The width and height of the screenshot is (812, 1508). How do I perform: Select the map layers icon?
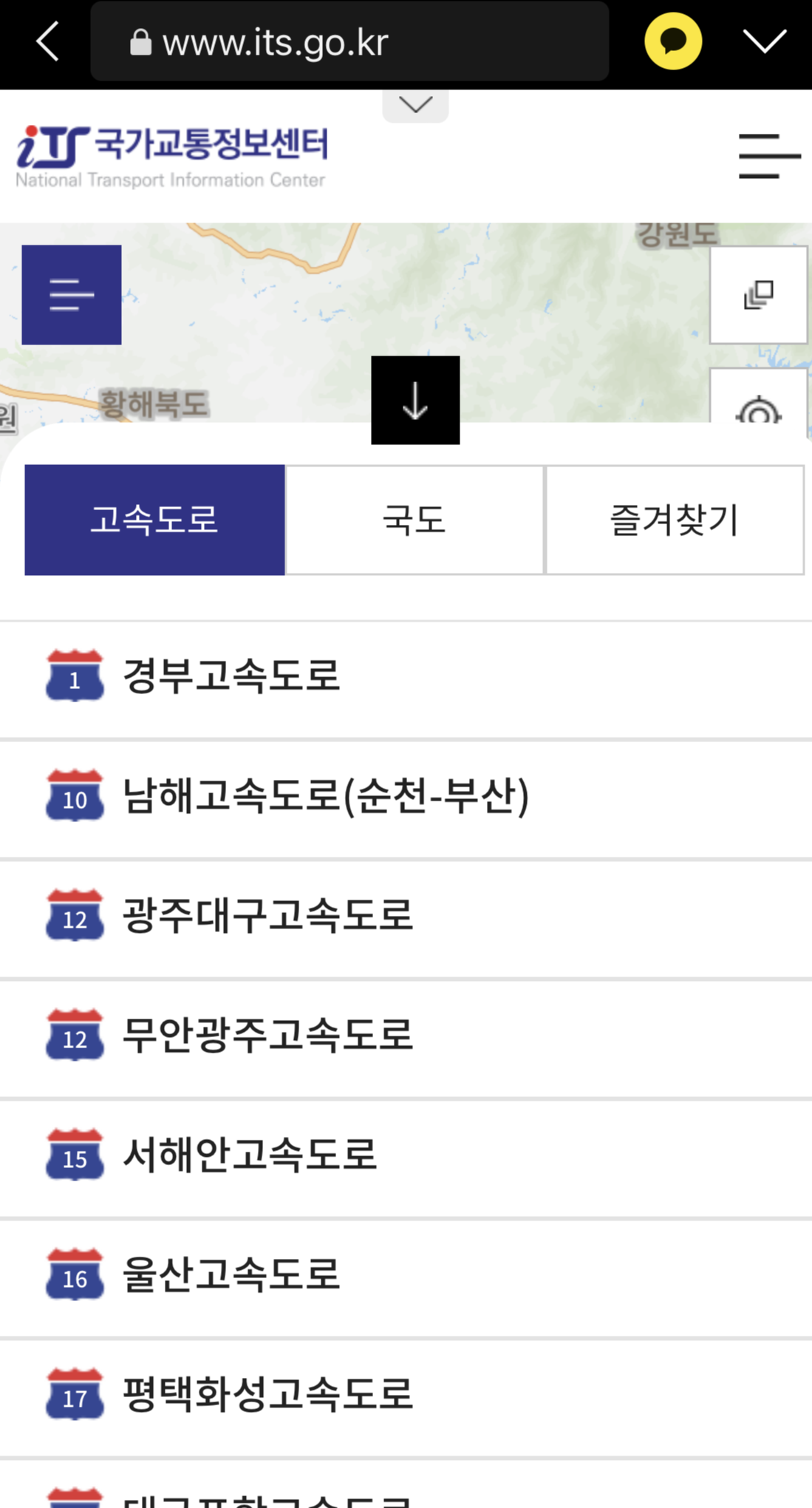pos(758,294)
